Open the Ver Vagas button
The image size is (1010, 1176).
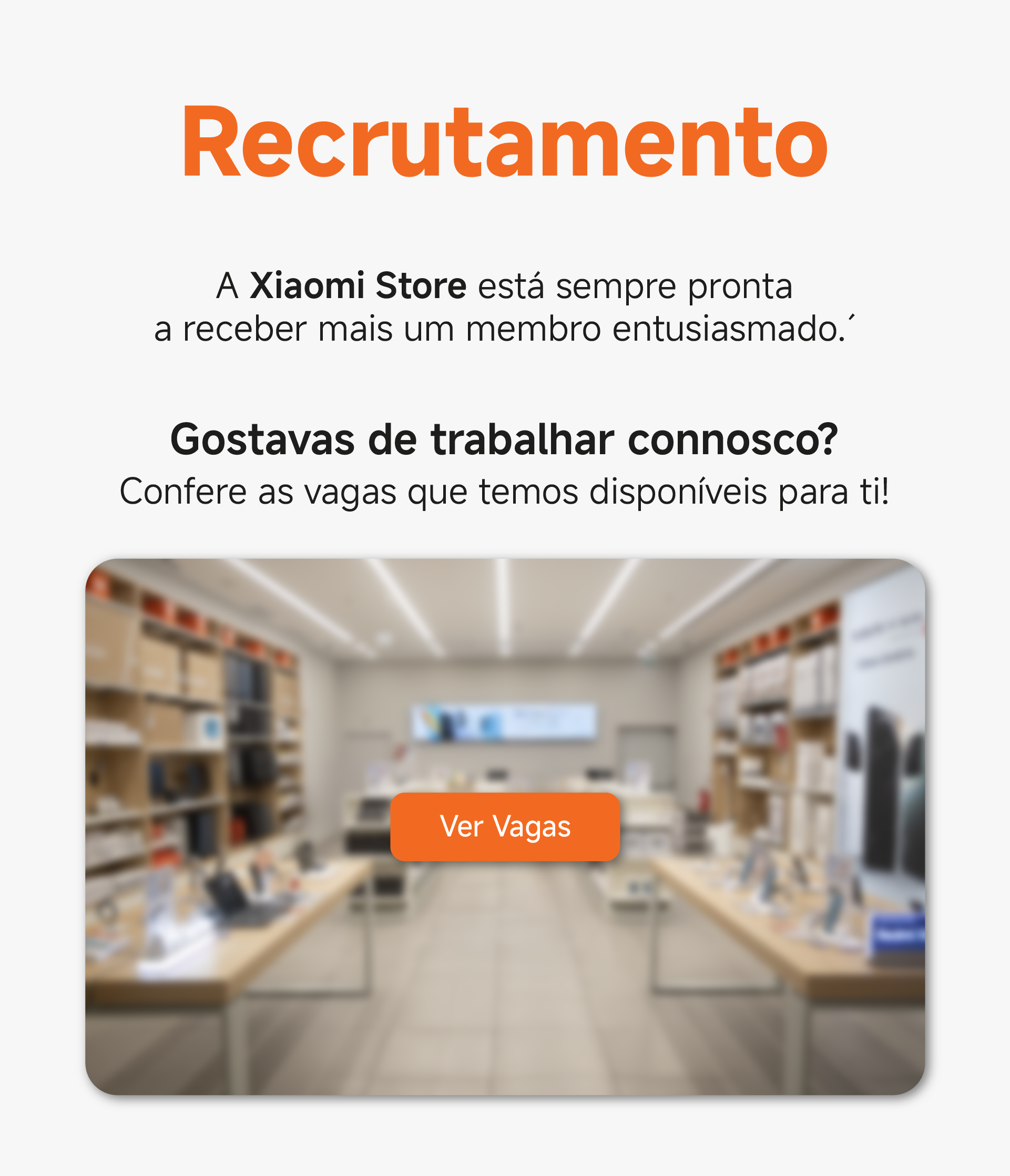505,826
